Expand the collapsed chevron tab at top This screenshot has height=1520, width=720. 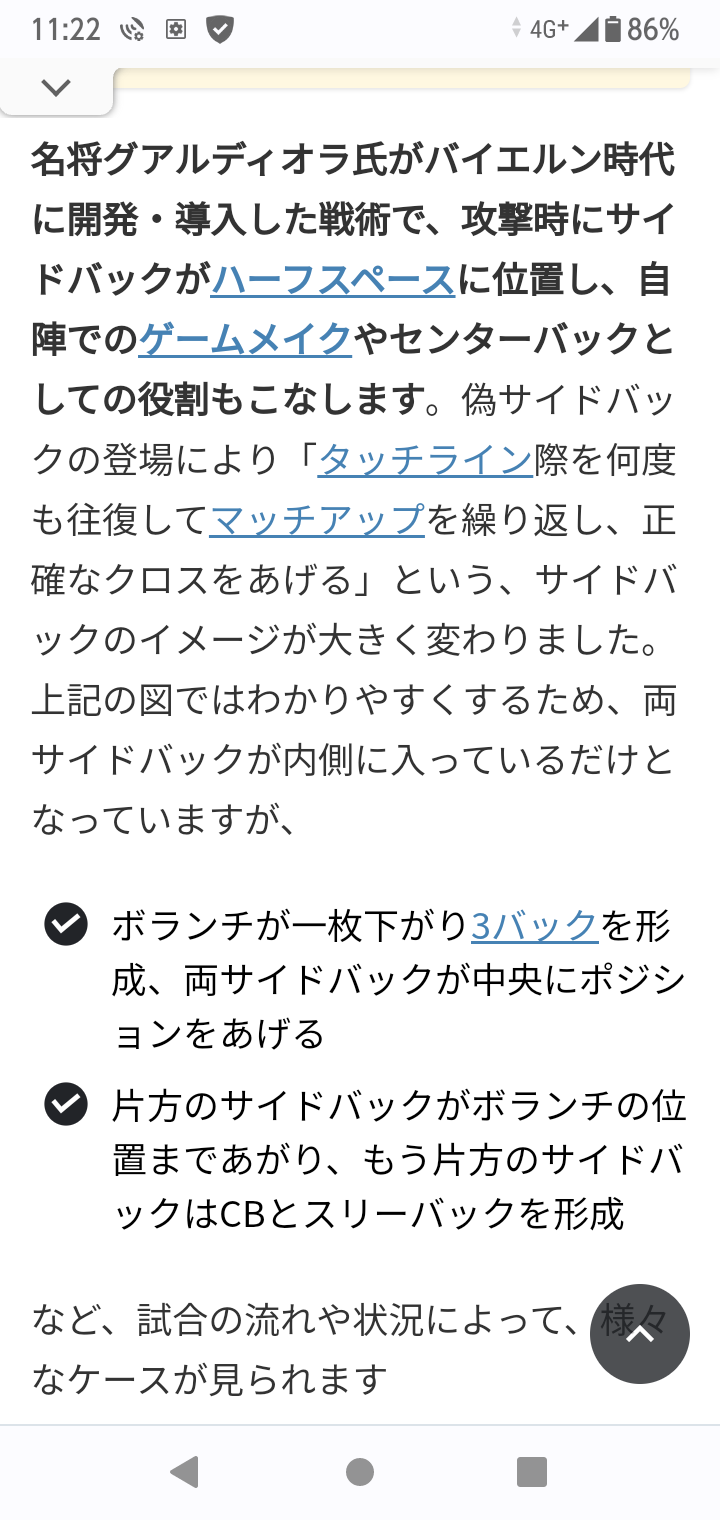[56, 88]
